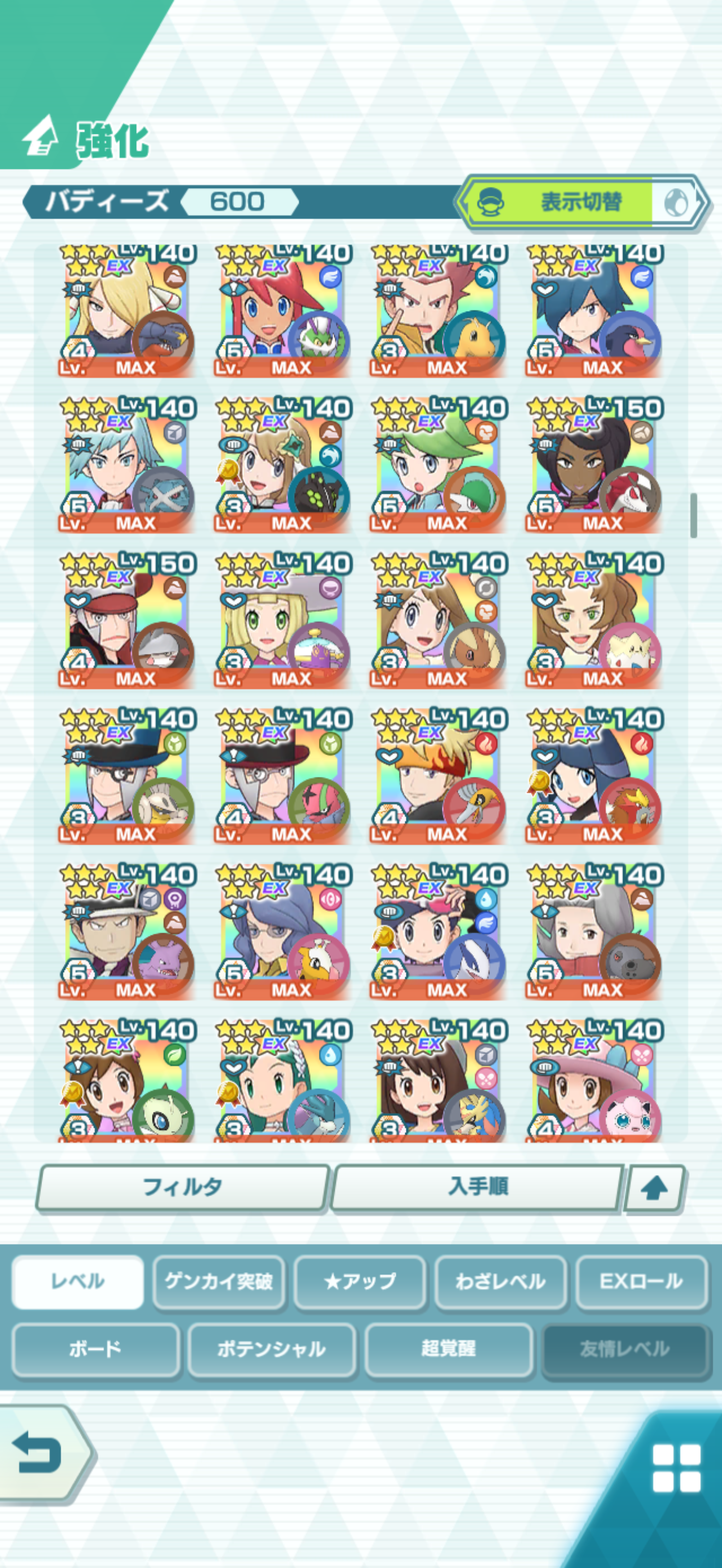
Task: Open the フィルタ filter options
Action: [182, 1186]
